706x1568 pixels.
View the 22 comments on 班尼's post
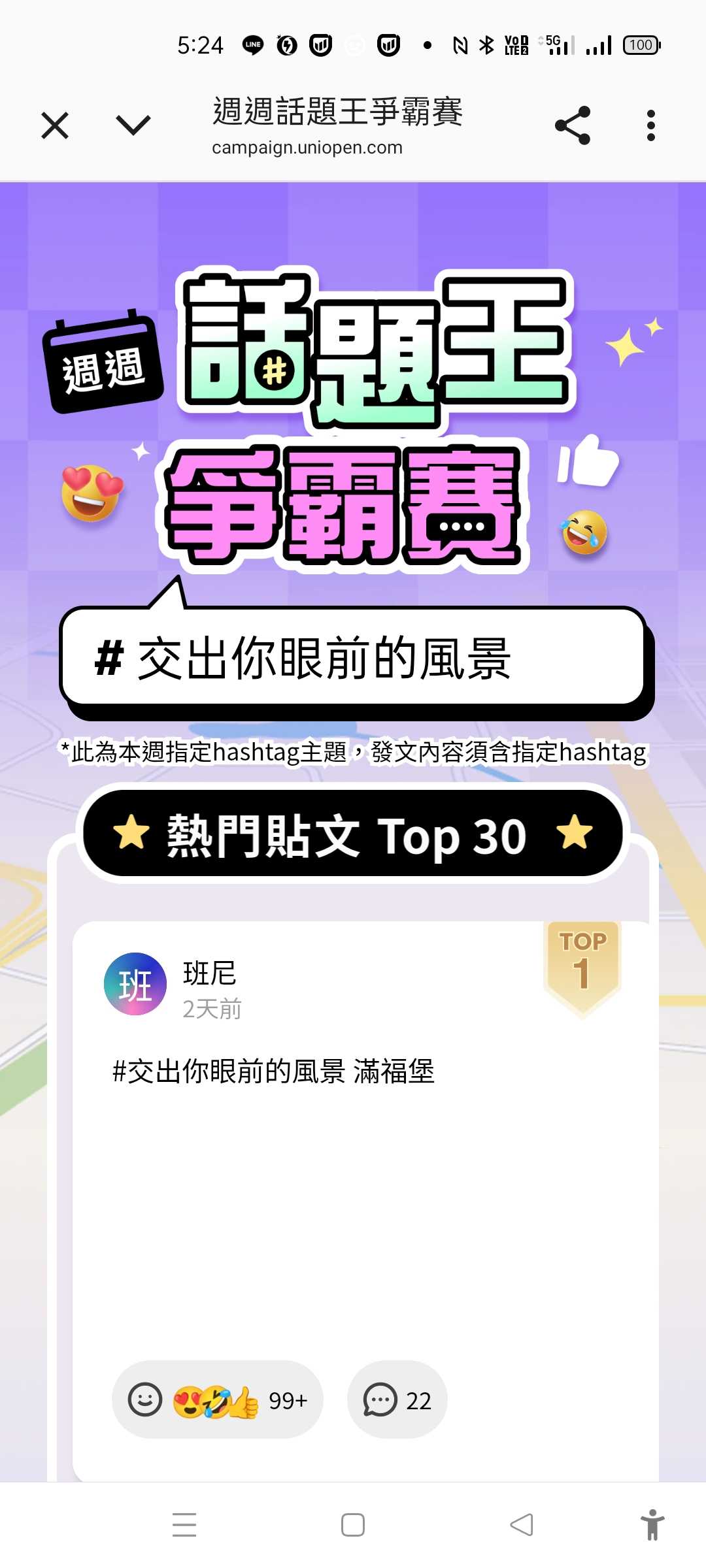click(x=397, y=1400)
